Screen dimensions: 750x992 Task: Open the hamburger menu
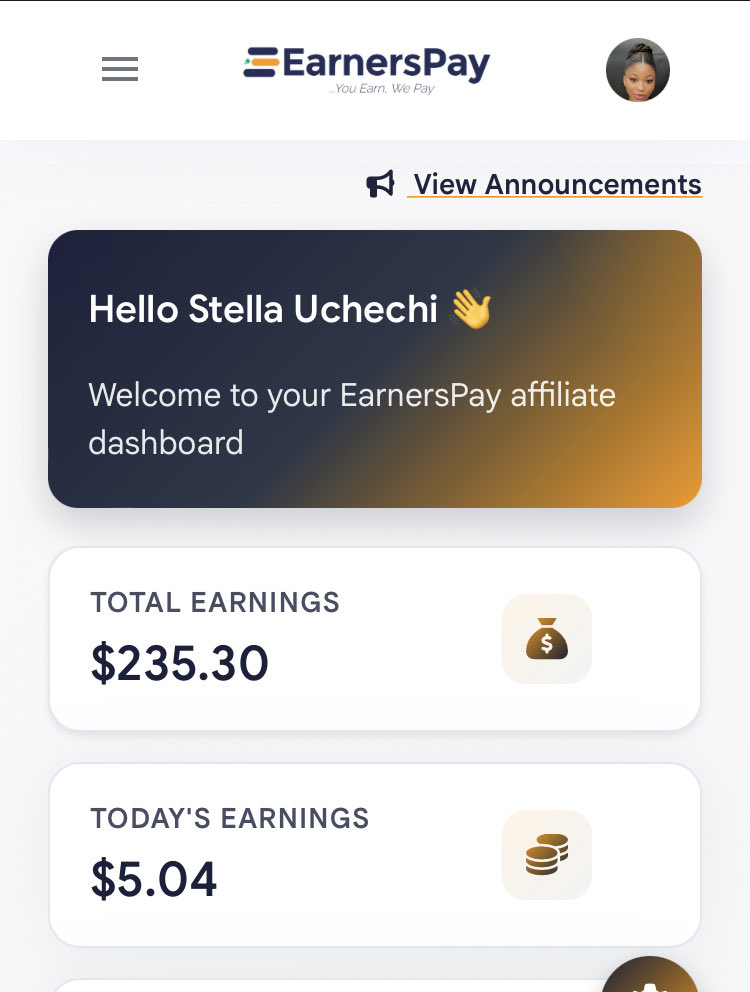point(120,69)
